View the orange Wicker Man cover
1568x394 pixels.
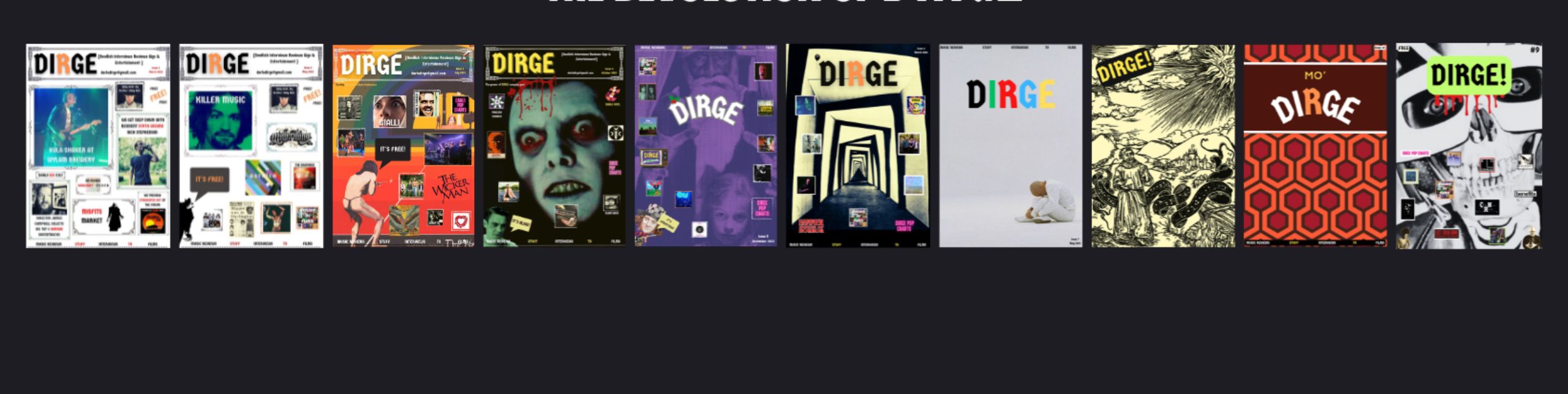pyautogui.click(x=403, y=146)
